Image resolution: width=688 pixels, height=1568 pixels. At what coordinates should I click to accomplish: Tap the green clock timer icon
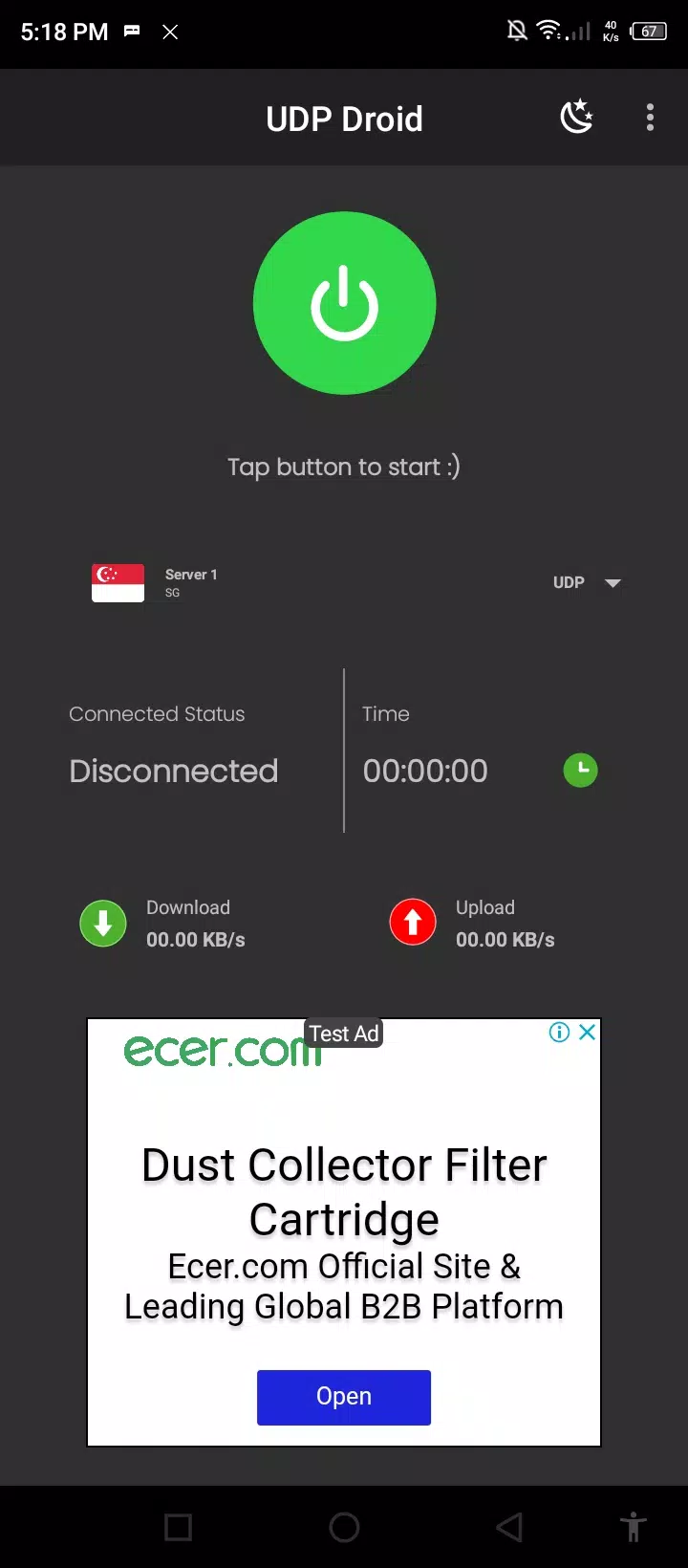pyautogui.click(x=580, y=770)
